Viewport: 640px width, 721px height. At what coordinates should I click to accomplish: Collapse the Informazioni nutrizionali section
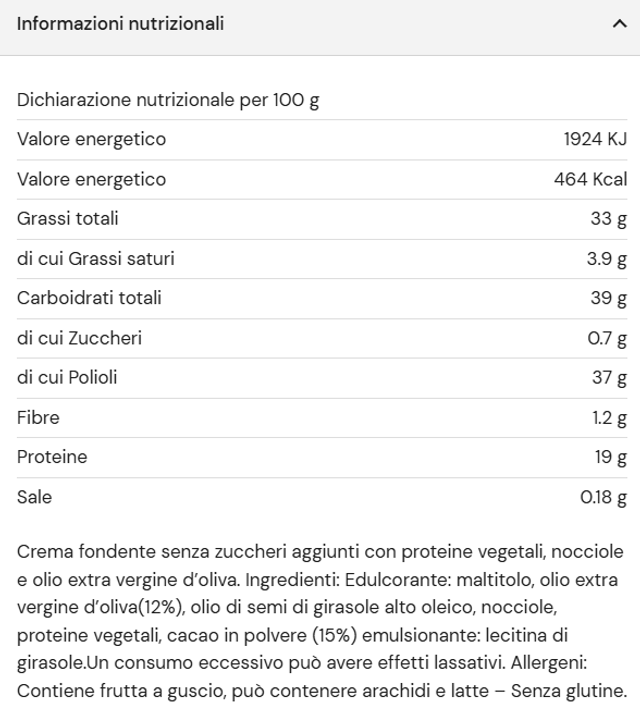(618, 25)
